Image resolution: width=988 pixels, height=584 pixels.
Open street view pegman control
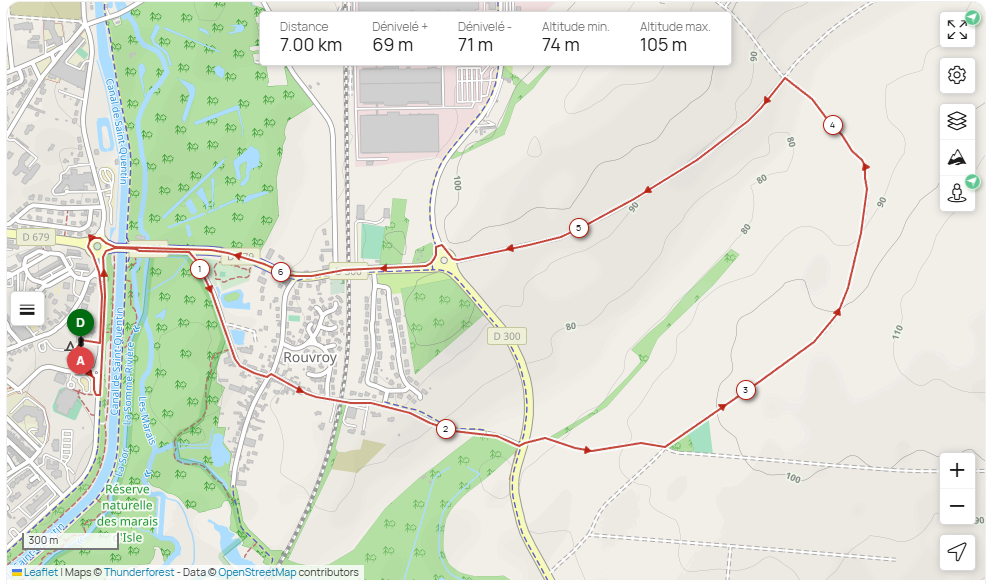pyautogui.click(x=957, y=192)
